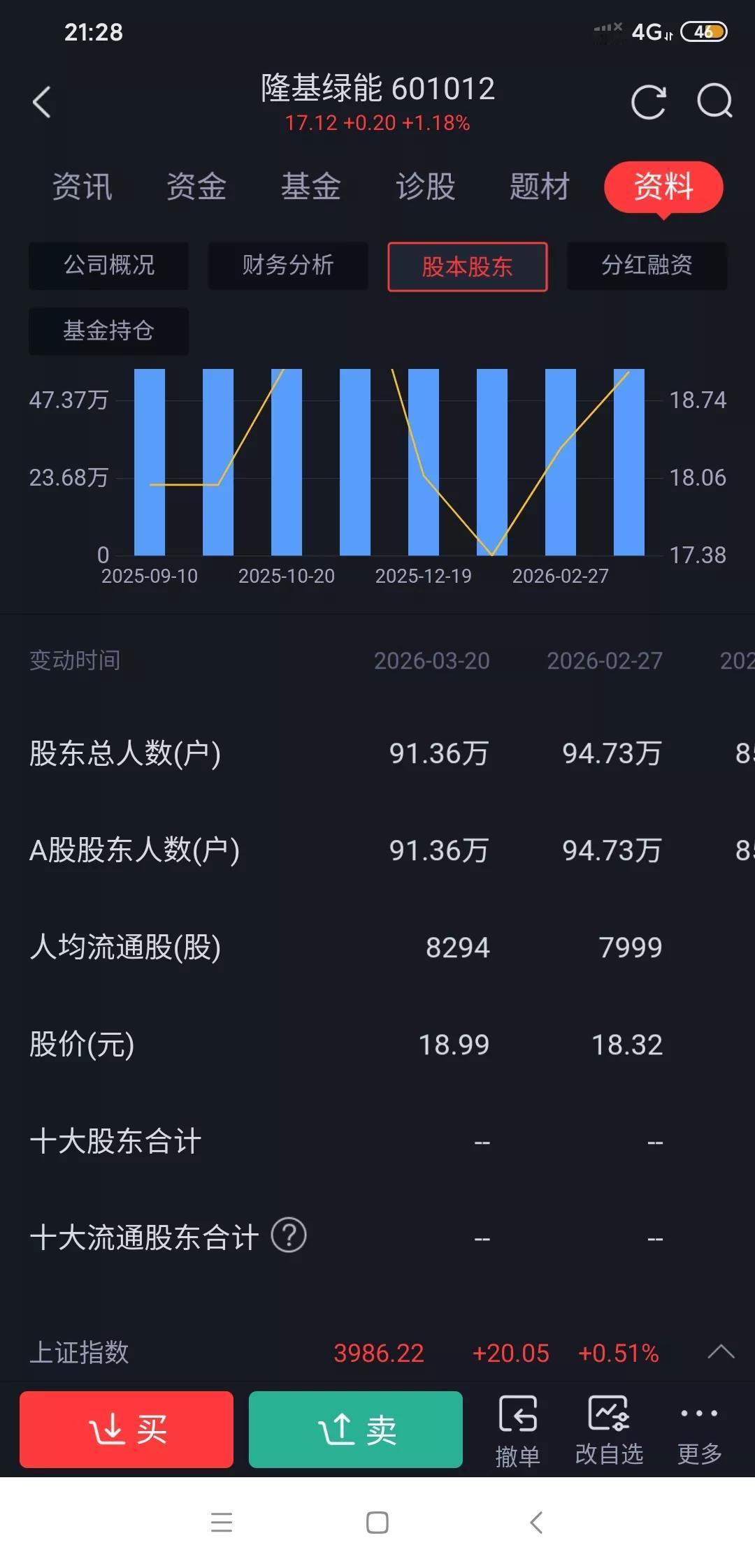Open 更多 options via the ellipsis icon
Viewport: 755px width, 1568px height.
click(x=699, y=1425)
